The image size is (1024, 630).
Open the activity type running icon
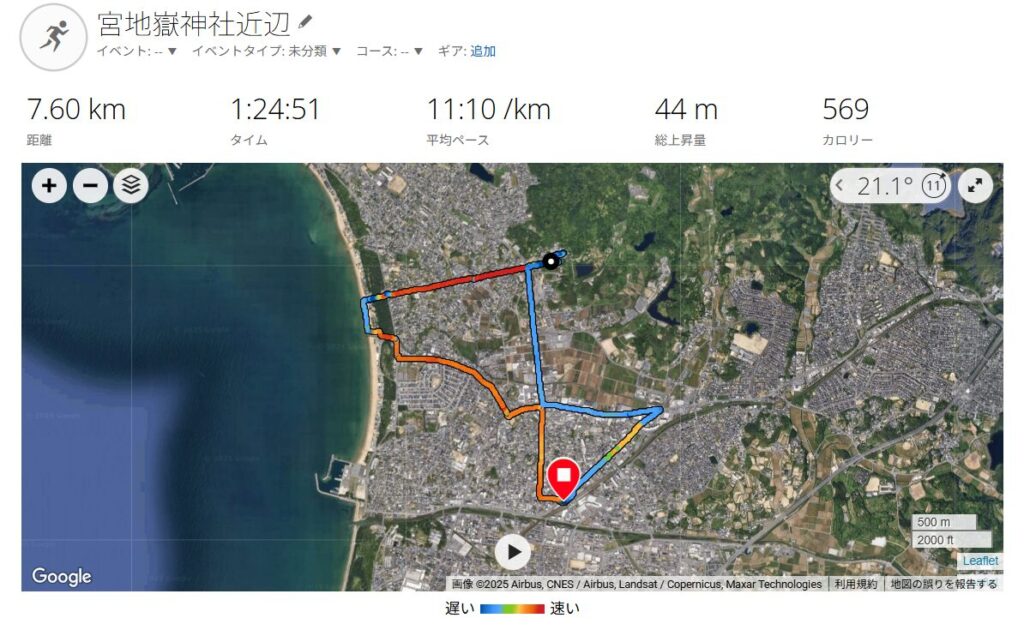coord(52,37)
